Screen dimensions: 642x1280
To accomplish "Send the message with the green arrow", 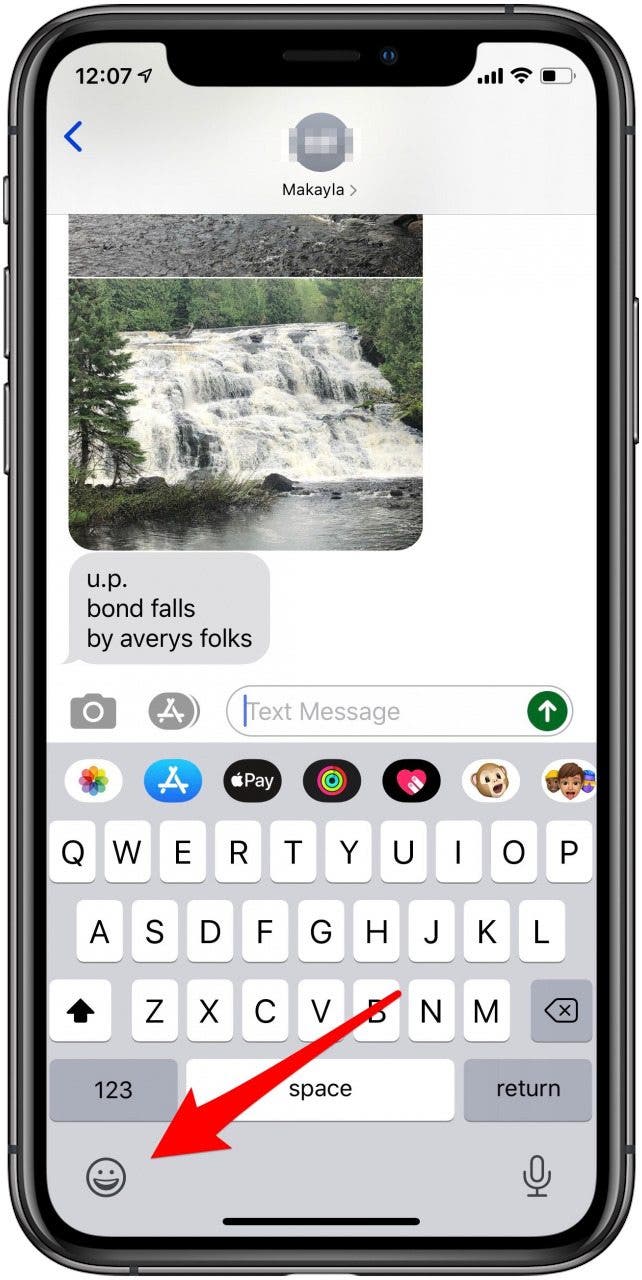I will pyautogui.click(x=547, y=712).
